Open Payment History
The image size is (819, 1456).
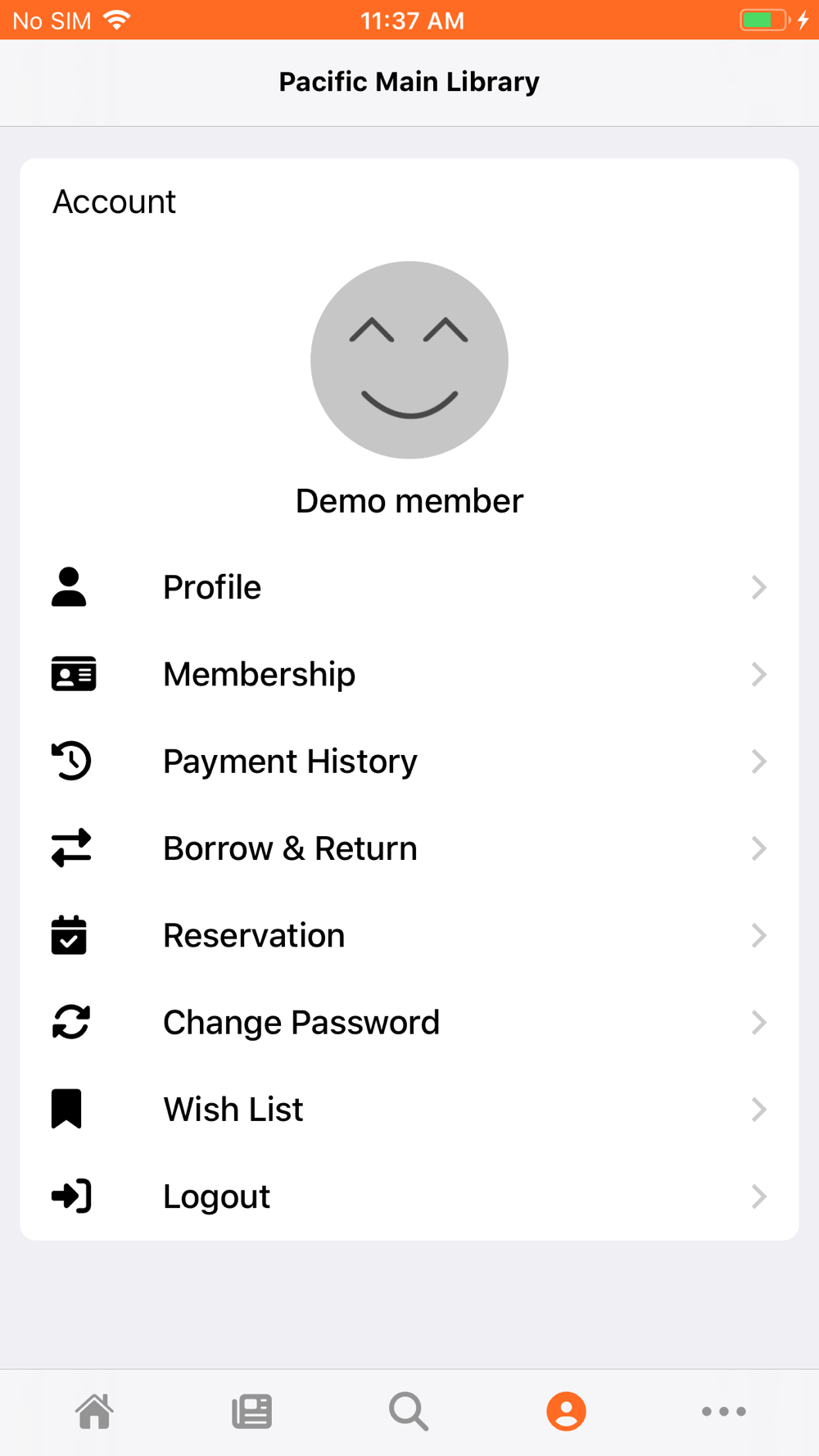[409, 762]
